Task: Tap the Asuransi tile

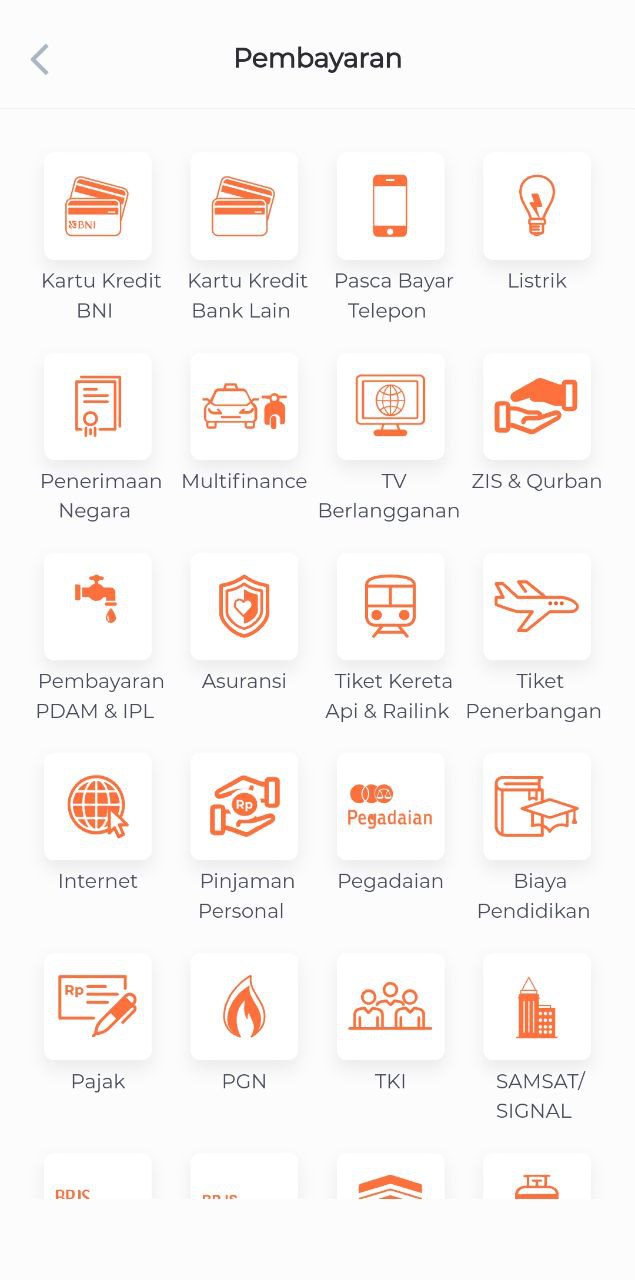Action: tap(244, 606)
